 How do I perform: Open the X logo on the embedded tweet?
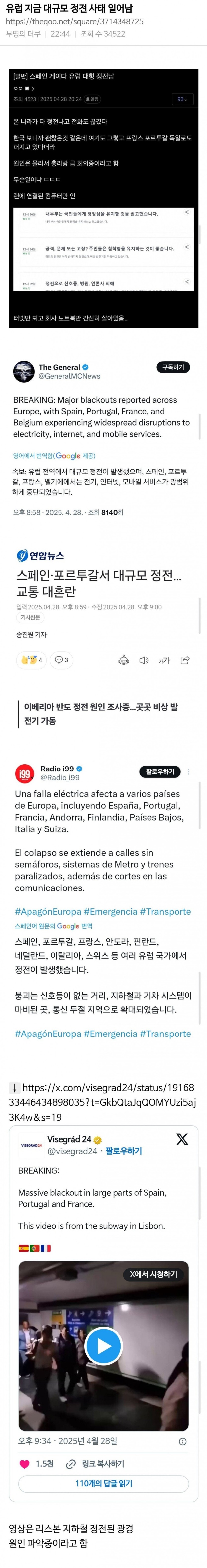coord(181,1139)
